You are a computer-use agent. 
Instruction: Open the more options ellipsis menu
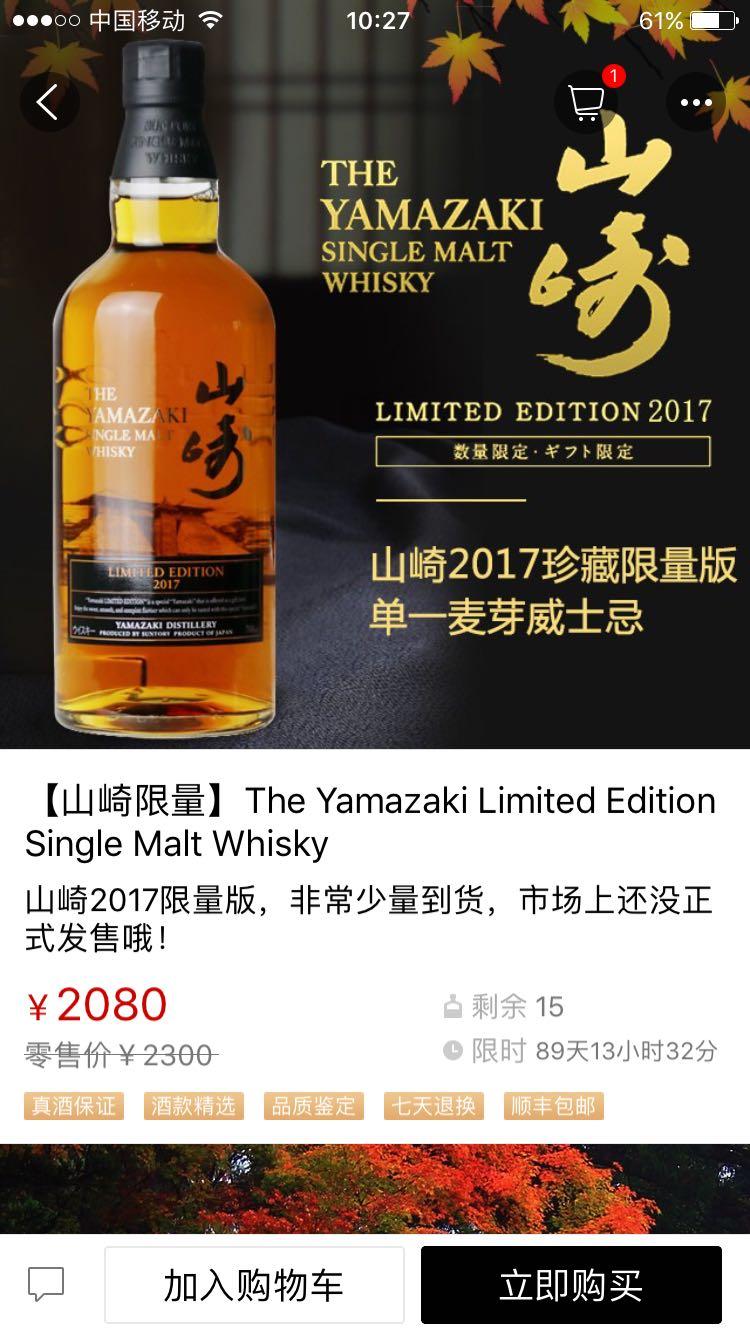point(697,101)
